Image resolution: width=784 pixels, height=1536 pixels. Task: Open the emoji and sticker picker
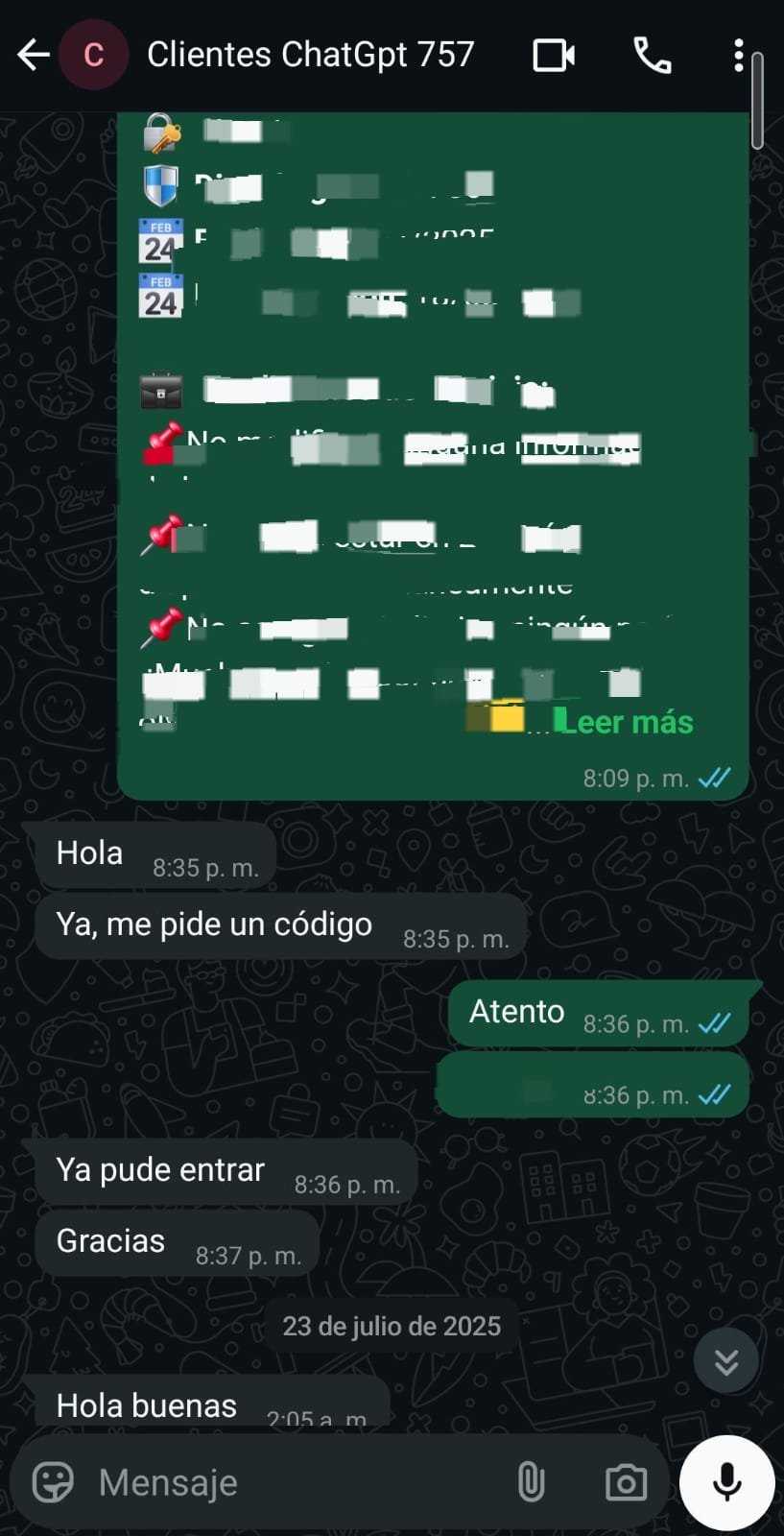(x=53, y=1482)
